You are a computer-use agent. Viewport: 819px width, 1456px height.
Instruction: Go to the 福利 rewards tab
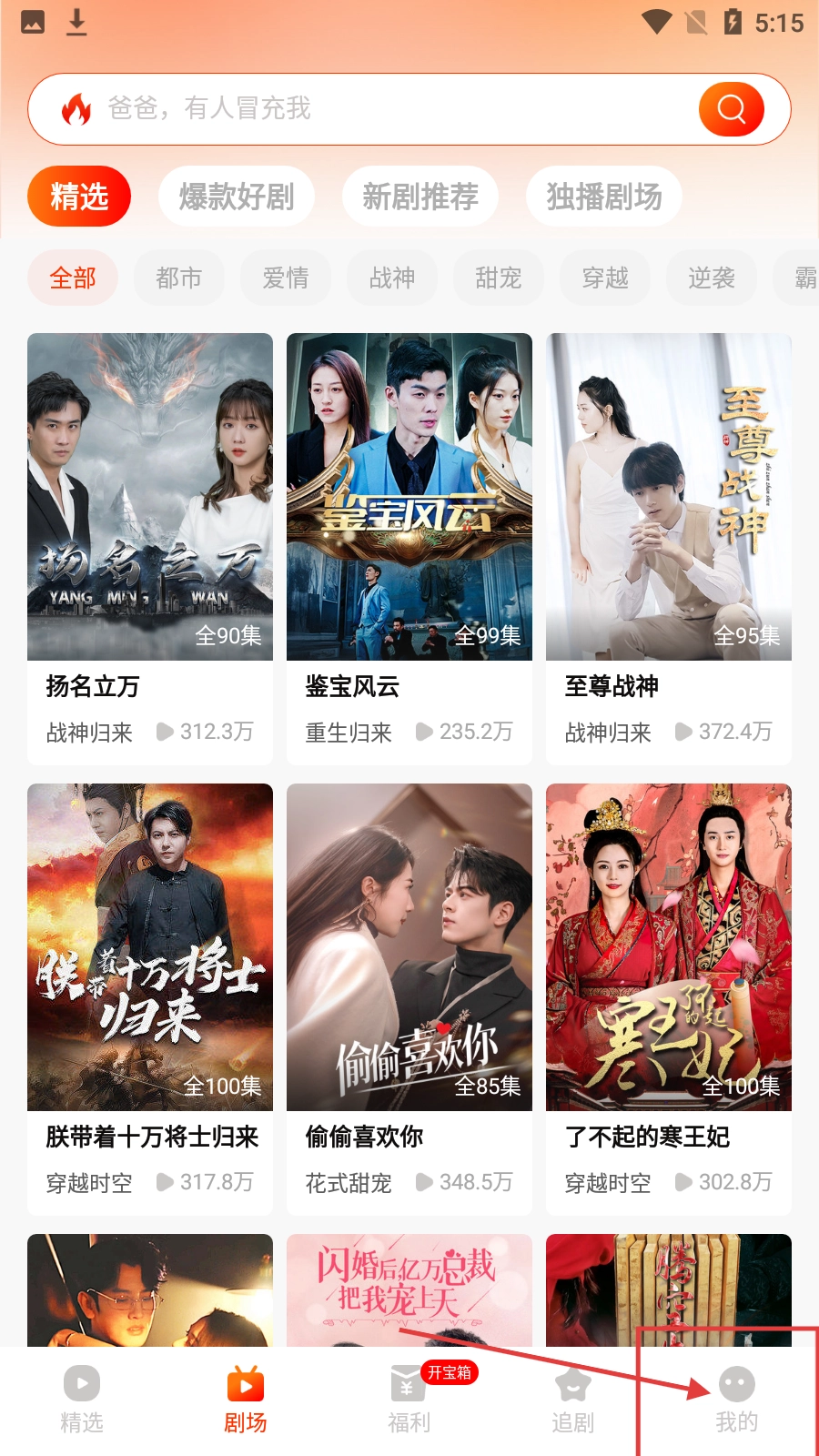point(409,1400)
